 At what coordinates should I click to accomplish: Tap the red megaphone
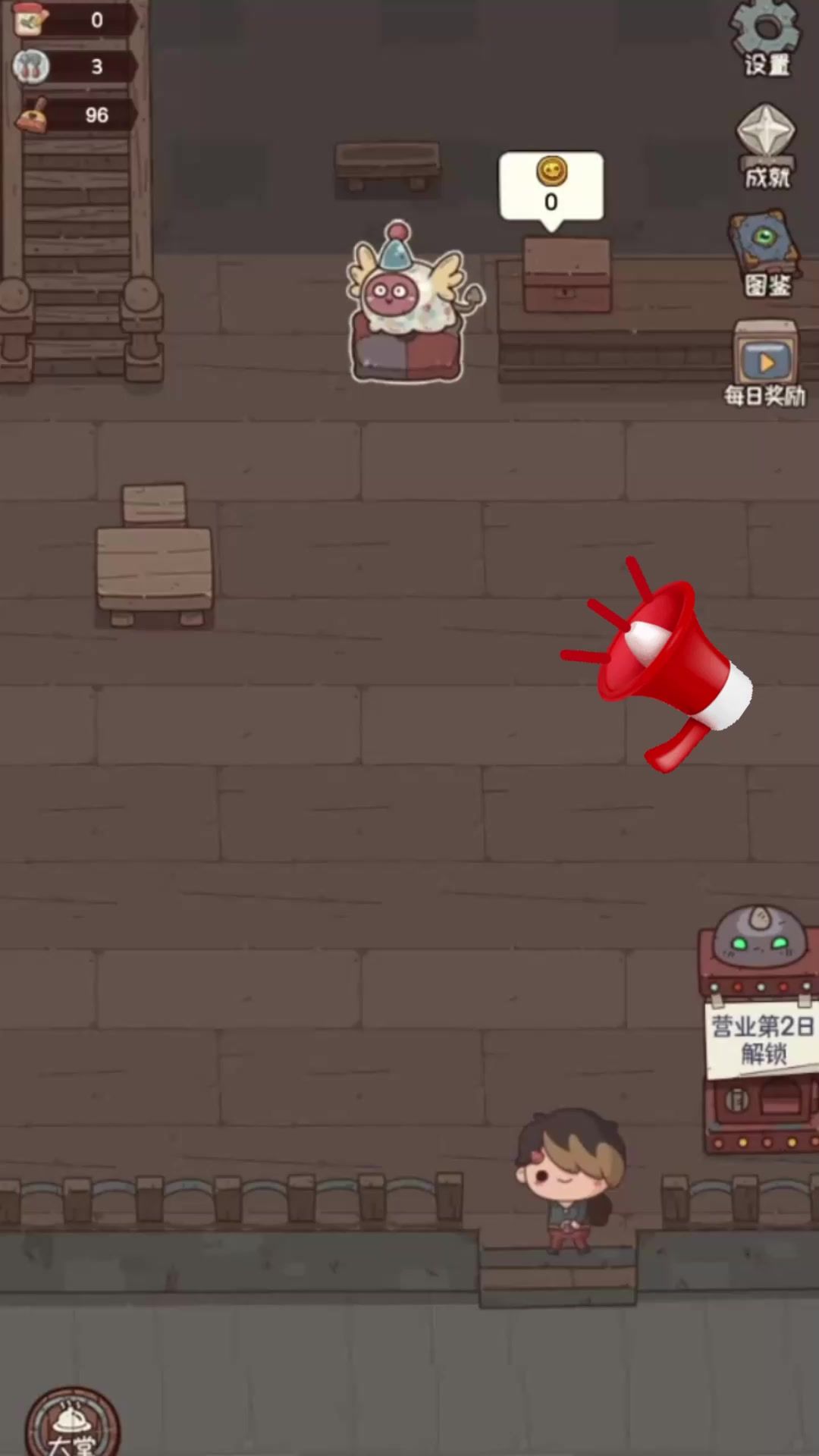tap(661, 667)
